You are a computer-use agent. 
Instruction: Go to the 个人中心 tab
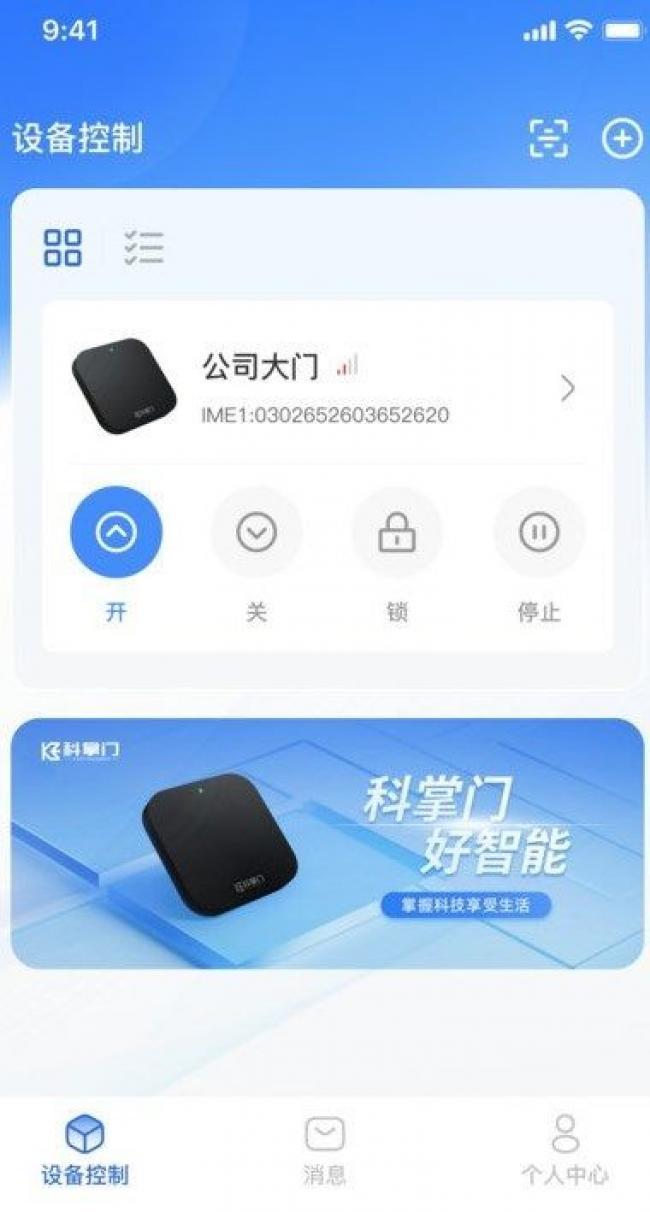565,1149
